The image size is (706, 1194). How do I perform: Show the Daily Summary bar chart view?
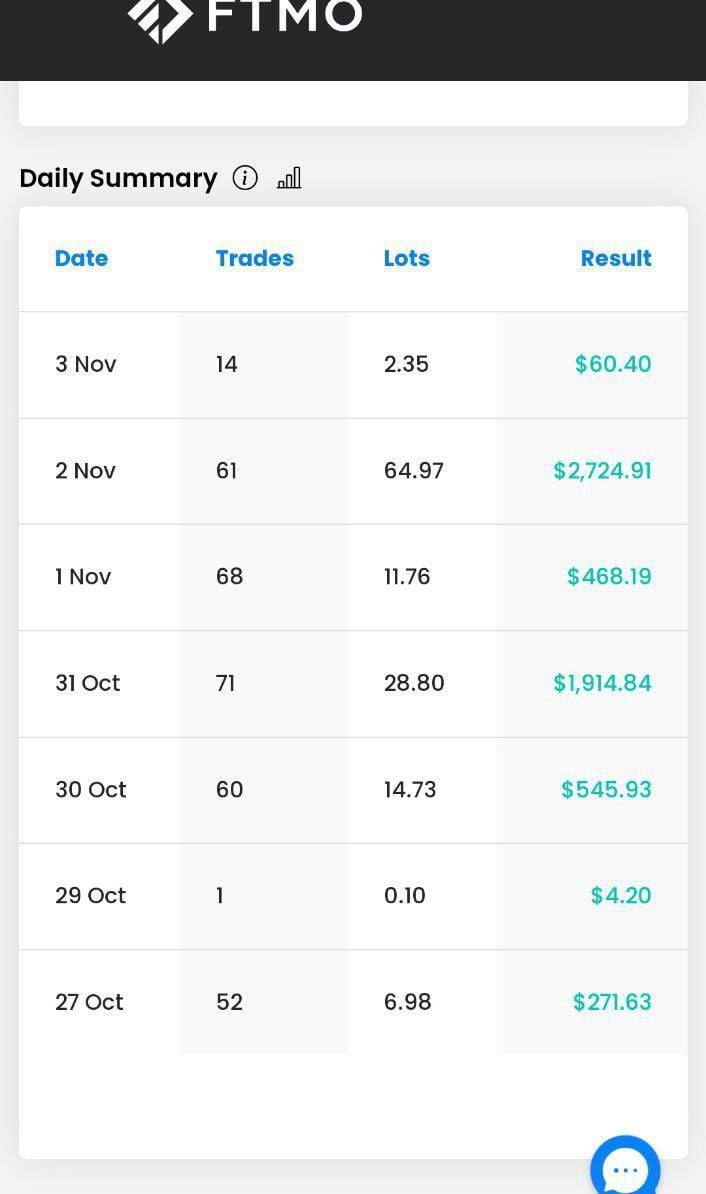289,178
